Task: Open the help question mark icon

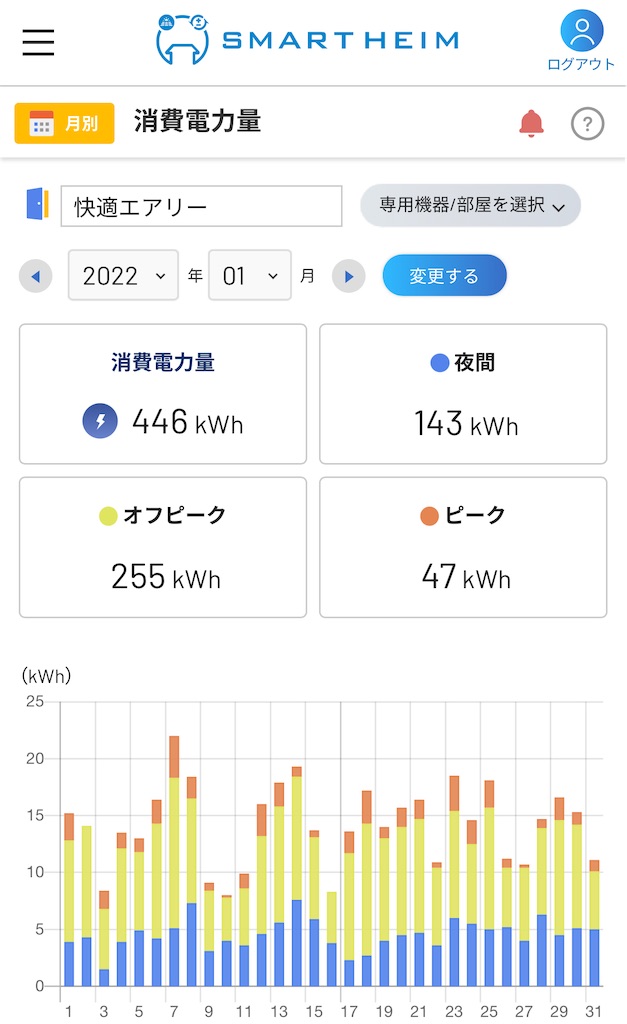Action: (x=587, y=123)
